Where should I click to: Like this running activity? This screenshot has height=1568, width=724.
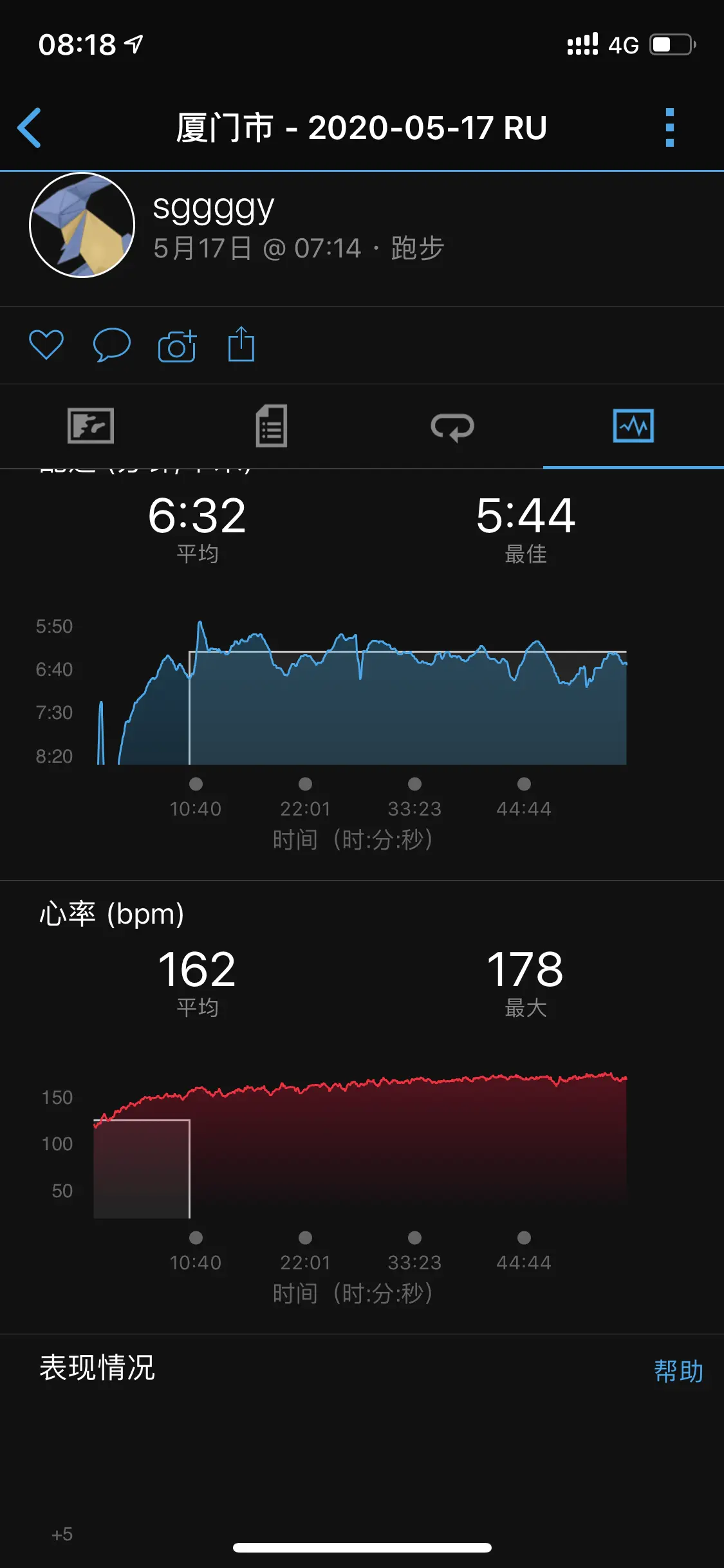(x=46, y=345)
